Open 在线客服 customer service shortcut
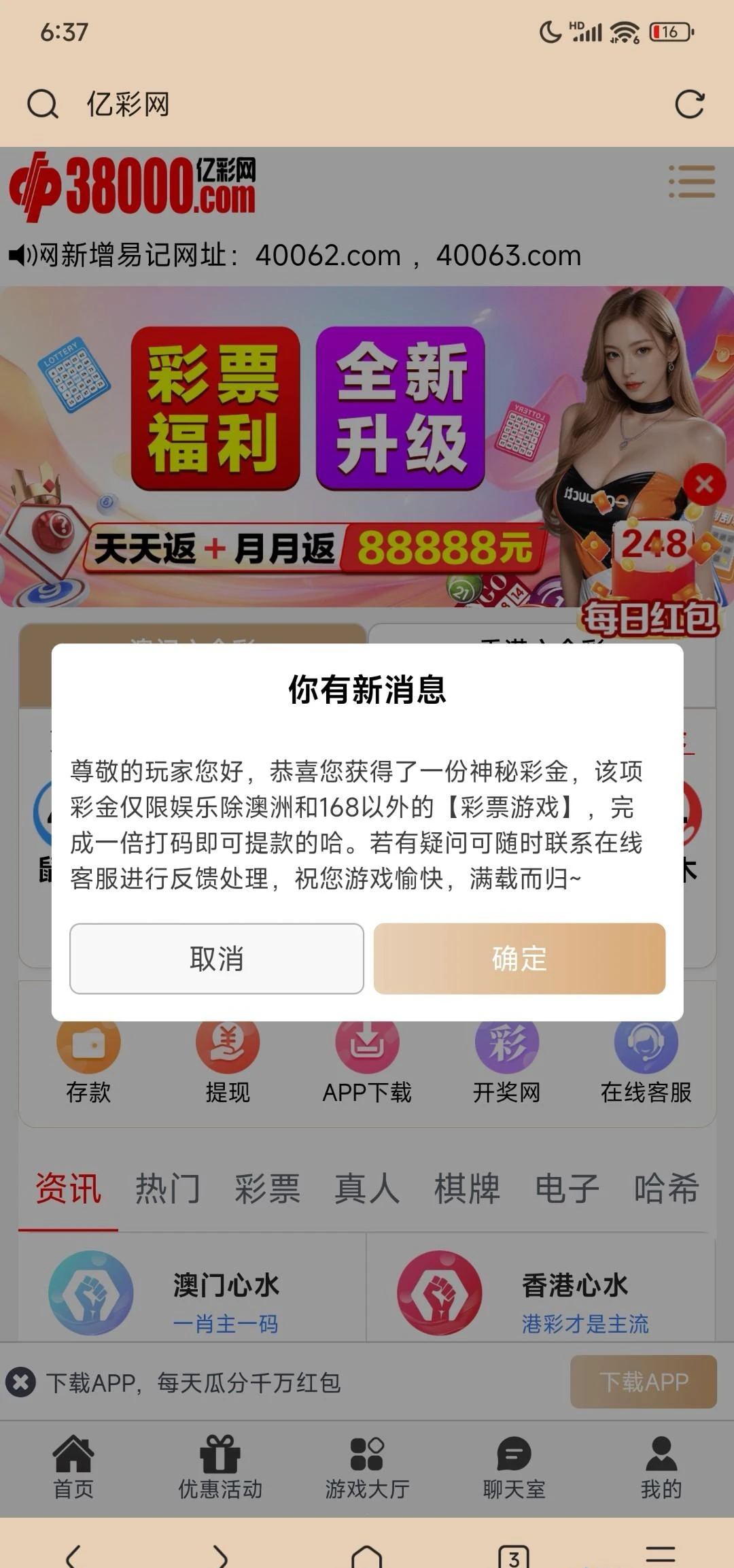734x1568 pixels. (x=646, y=1061)
